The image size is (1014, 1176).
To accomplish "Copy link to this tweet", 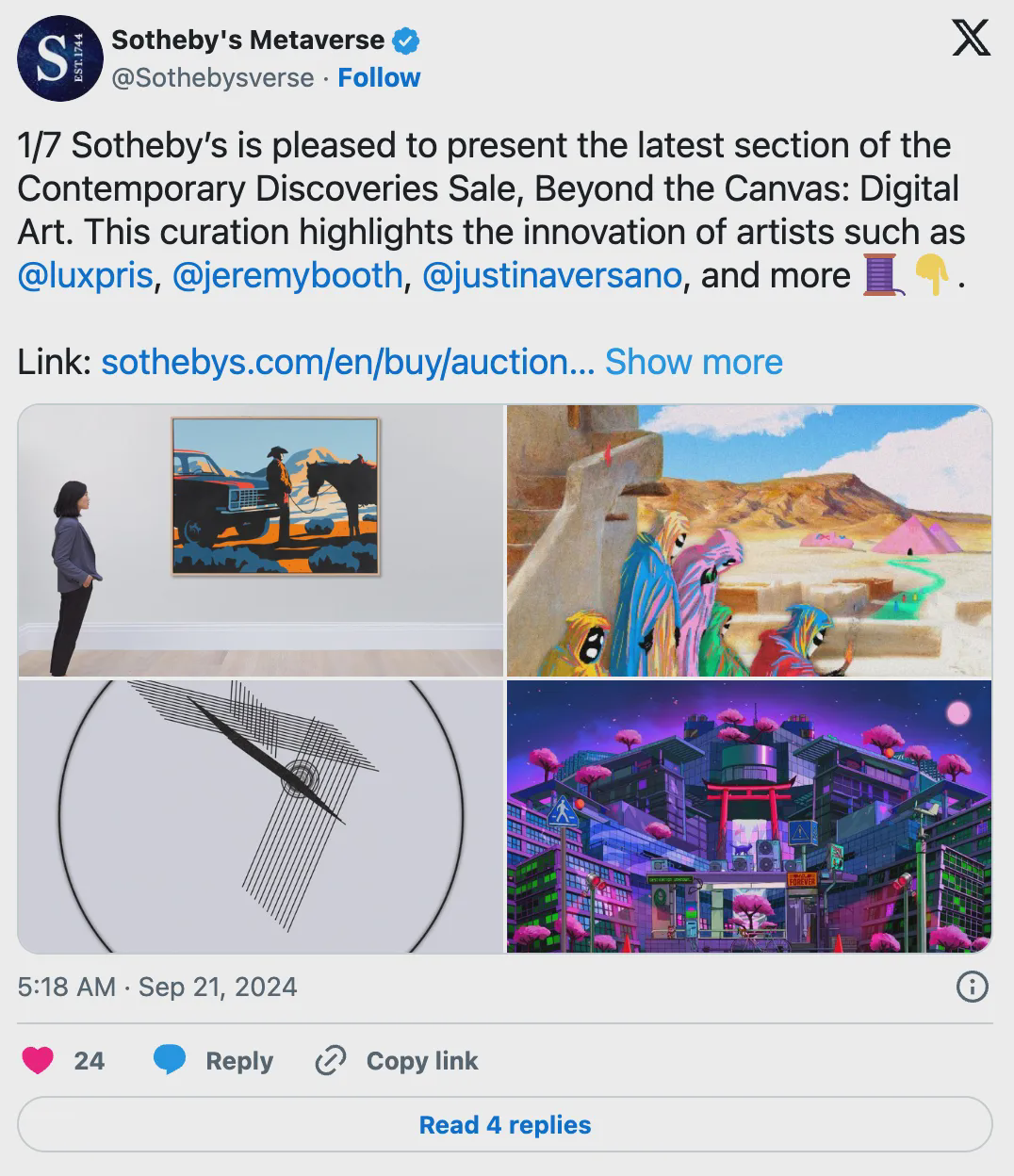I will (x=397, y=1060).
